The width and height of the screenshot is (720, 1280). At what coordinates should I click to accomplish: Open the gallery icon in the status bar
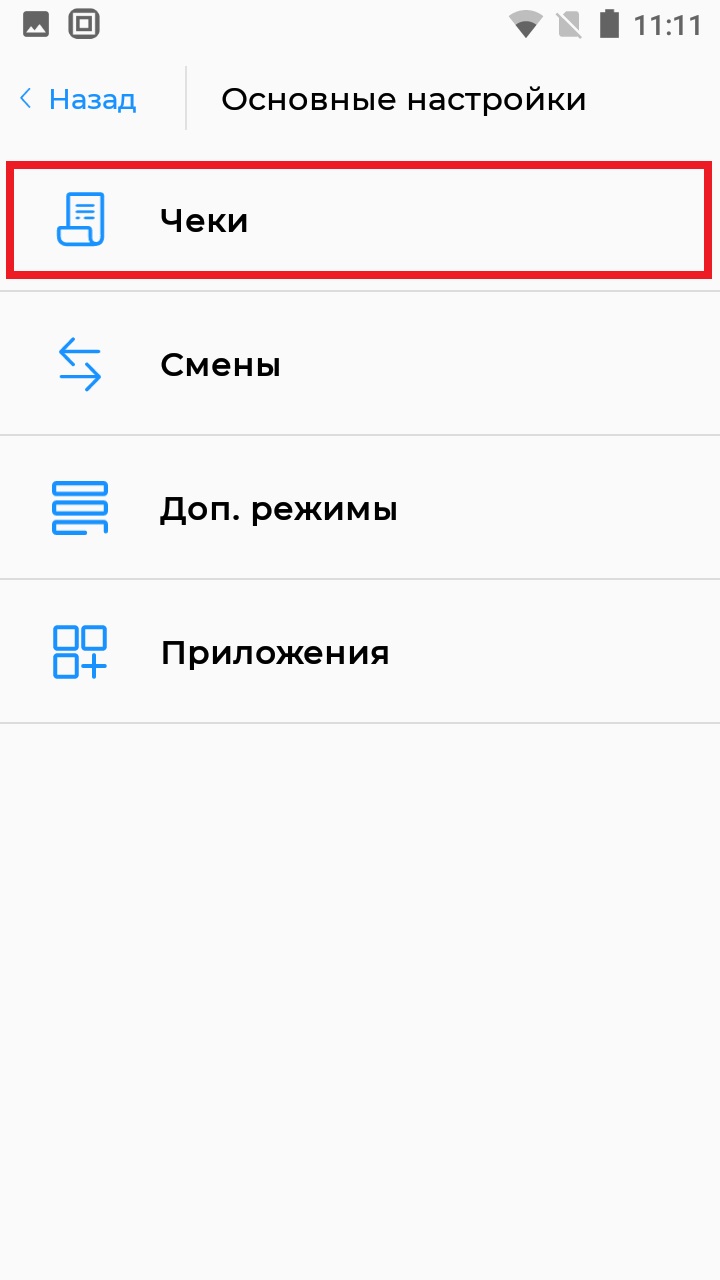pyautogui.click(x=33, y=23)
